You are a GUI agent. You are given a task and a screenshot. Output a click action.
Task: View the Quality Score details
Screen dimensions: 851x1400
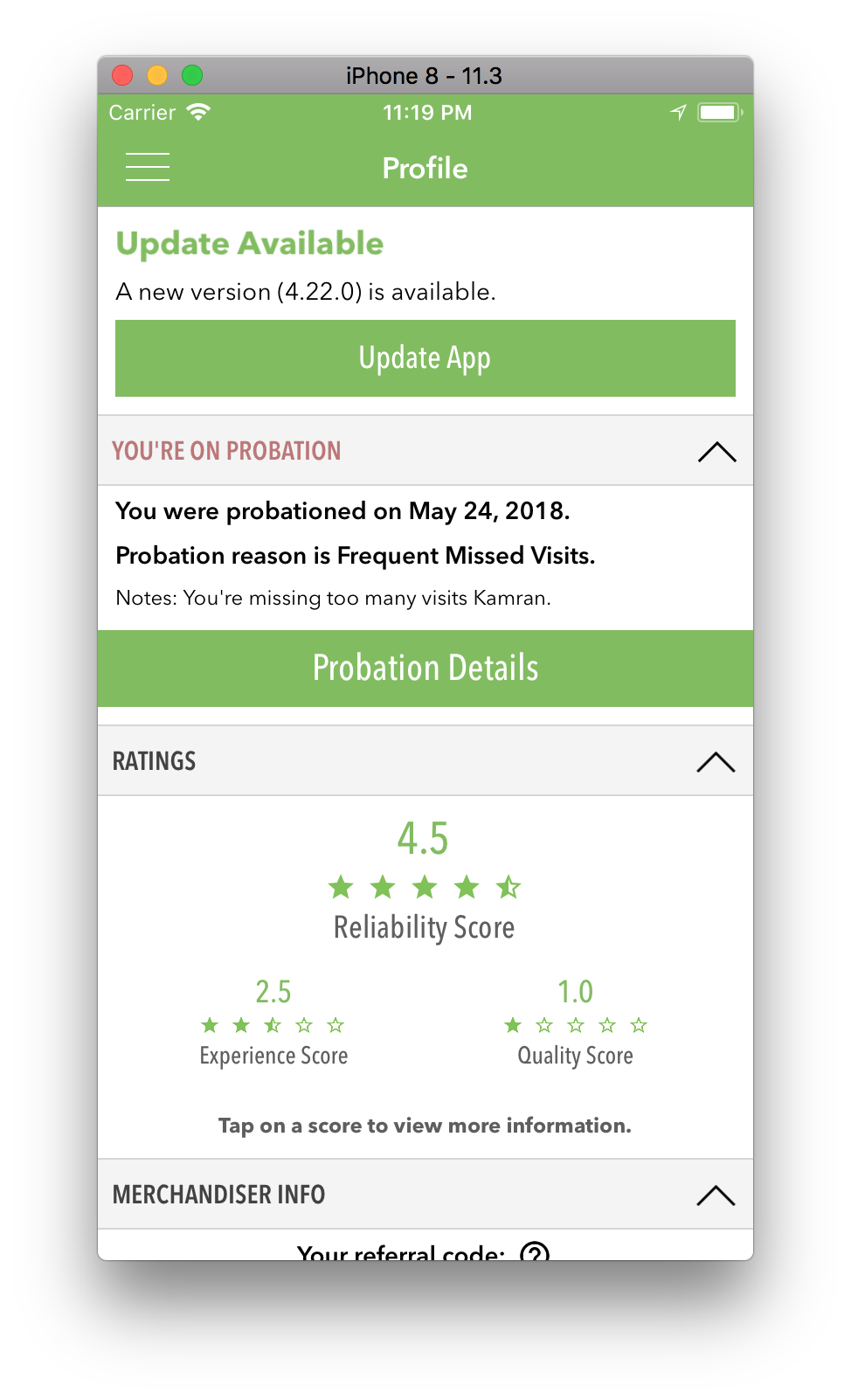[576, 1022]
